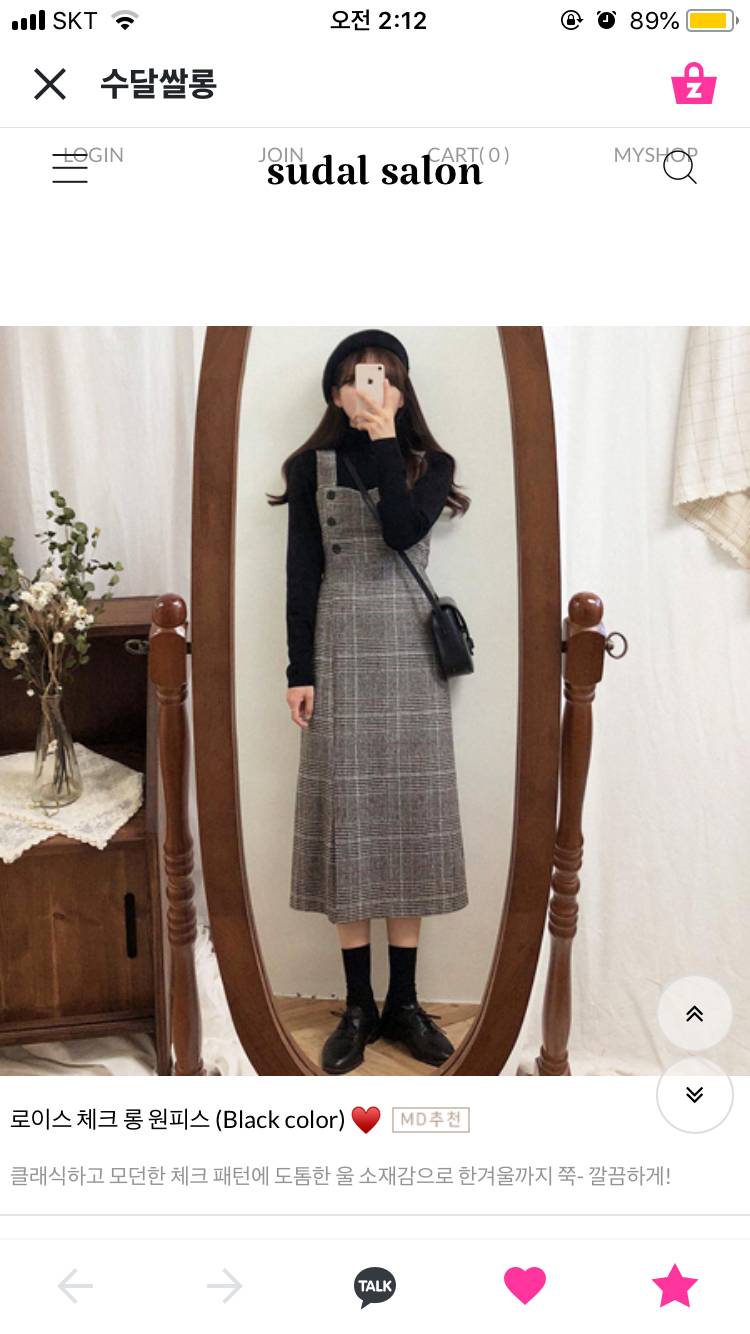This screenshot has width=750, height=1334.
Task: Open the hamburger navigation menu
Action: pyautogui.click(x=69, y=168)
